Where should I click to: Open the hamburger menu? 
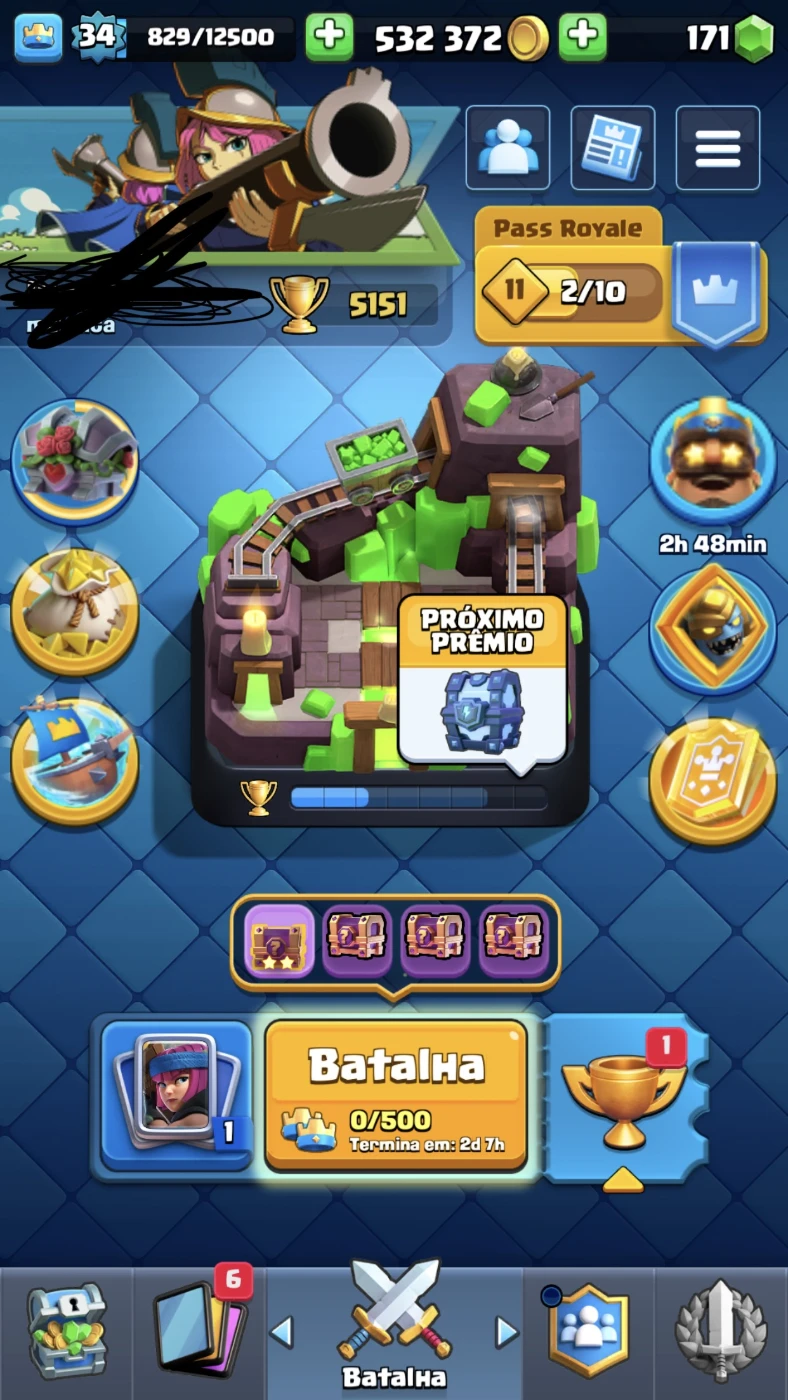[717, 148]
